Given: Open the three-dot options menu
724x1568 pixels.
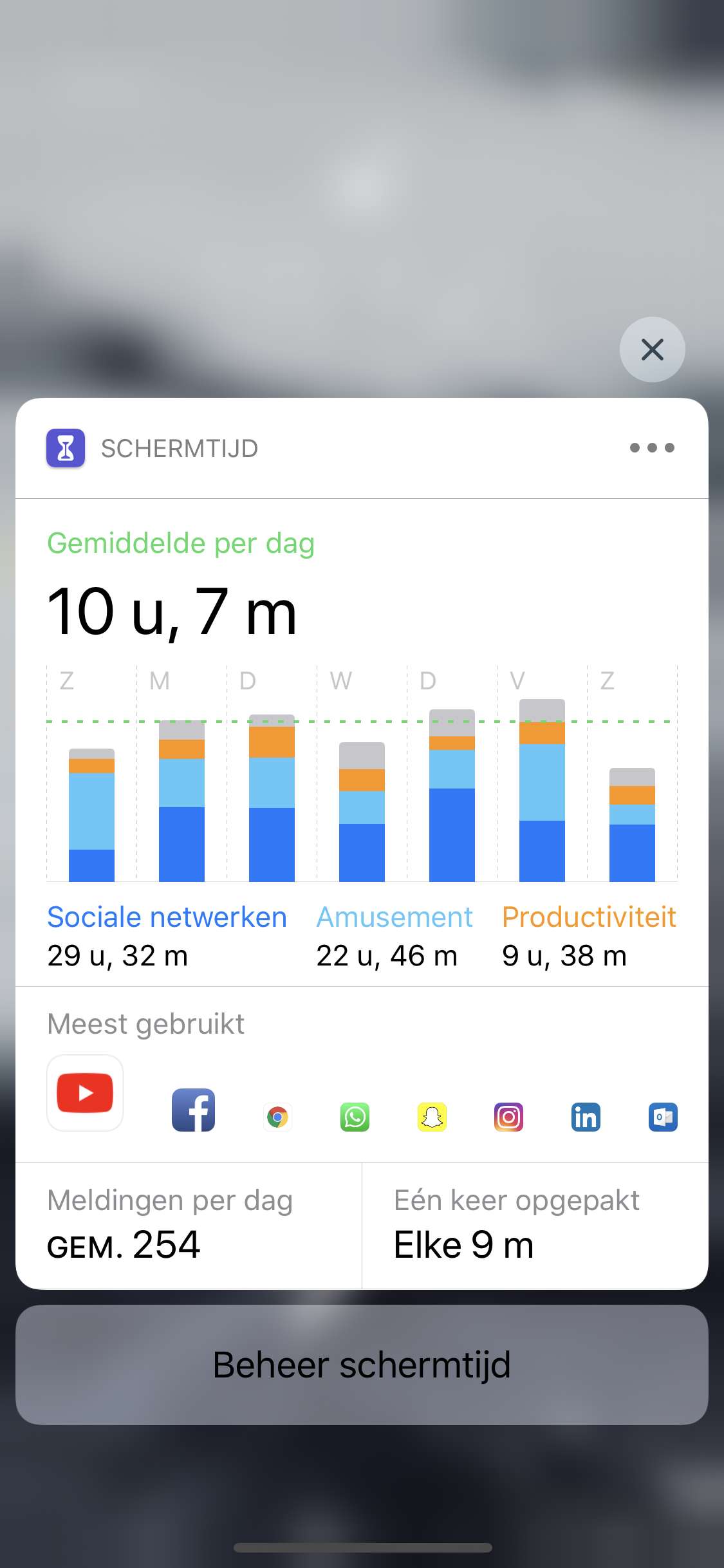Looking at the screenshot, I should click(x=652, y=448).
